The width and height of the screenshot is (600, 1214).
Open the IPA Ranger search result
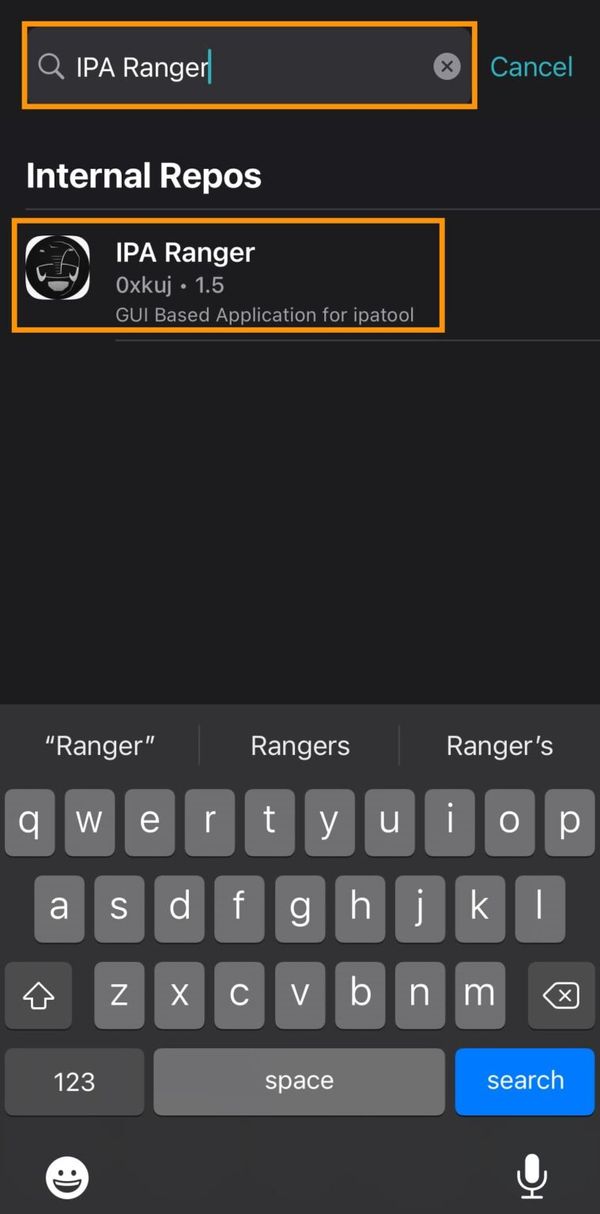click(x=228, y=276)
